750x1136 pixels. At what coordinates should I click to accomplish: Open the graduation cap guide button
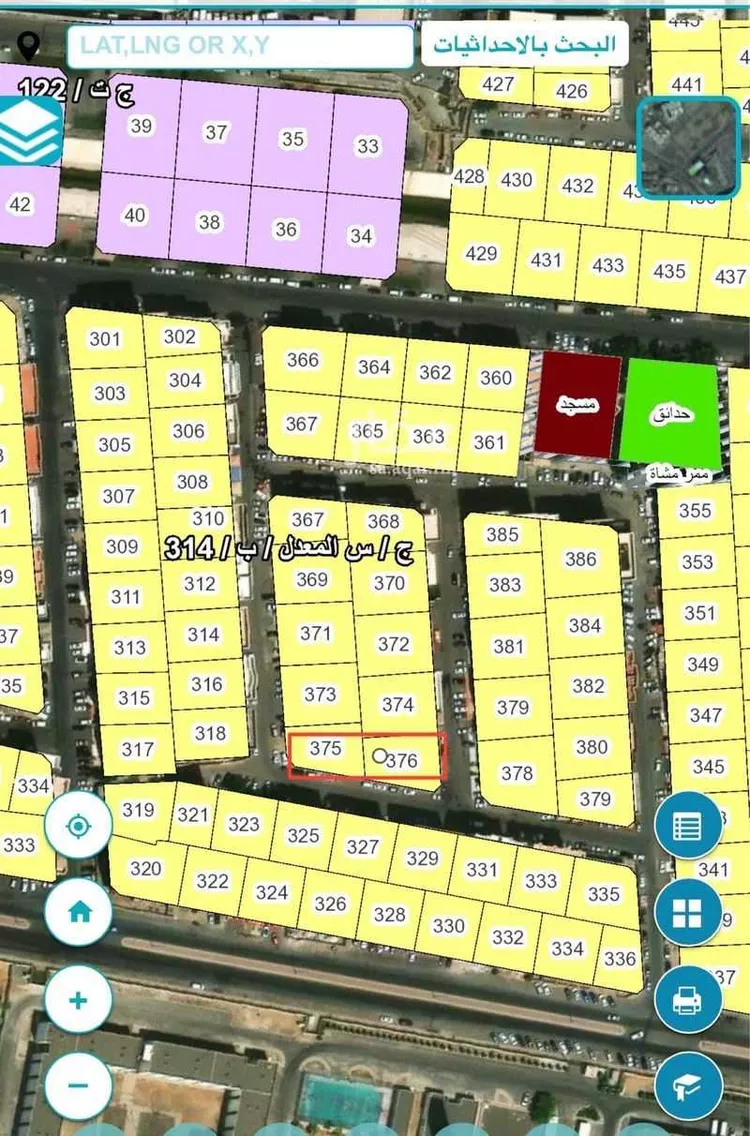coord(688,1085)
